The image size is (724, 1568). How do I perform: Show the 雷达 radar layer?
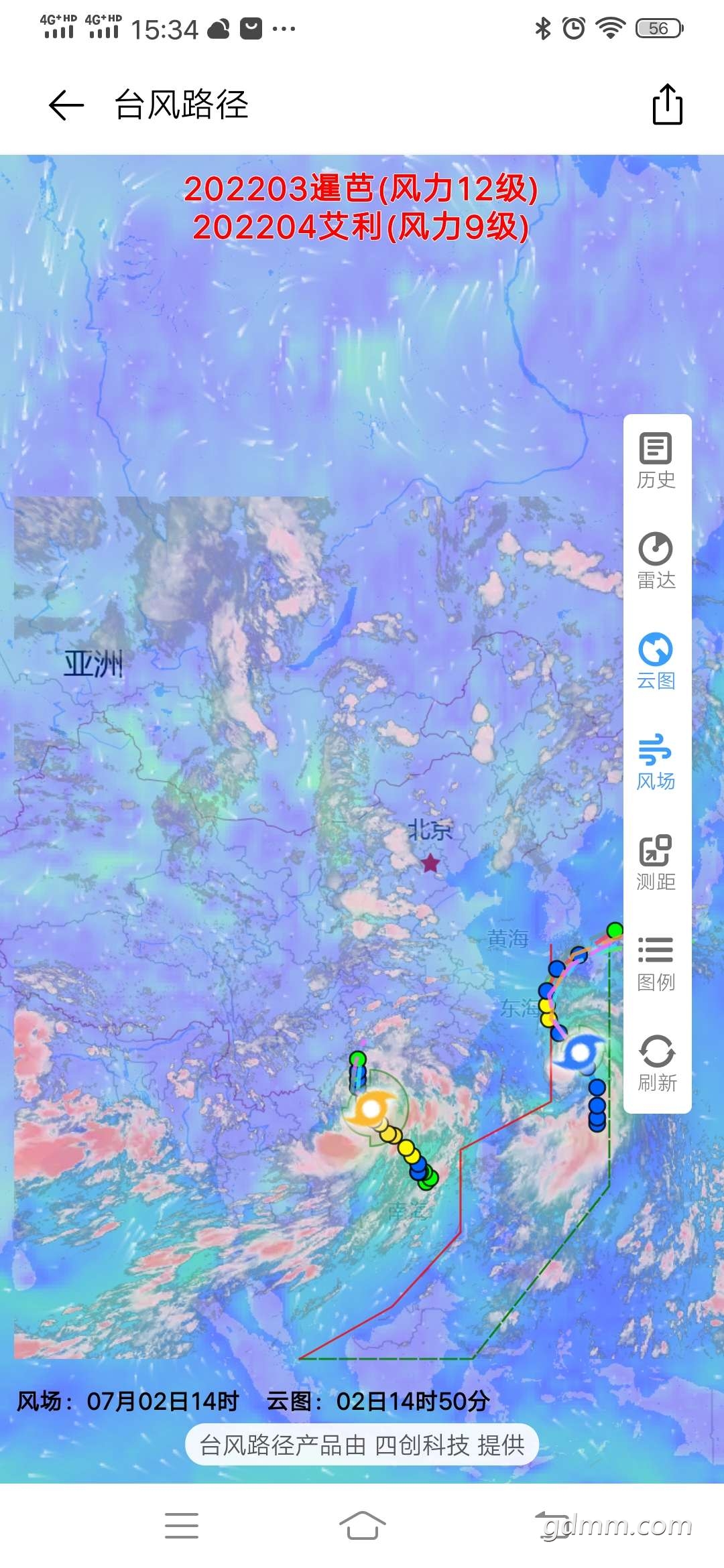point(656,561)
